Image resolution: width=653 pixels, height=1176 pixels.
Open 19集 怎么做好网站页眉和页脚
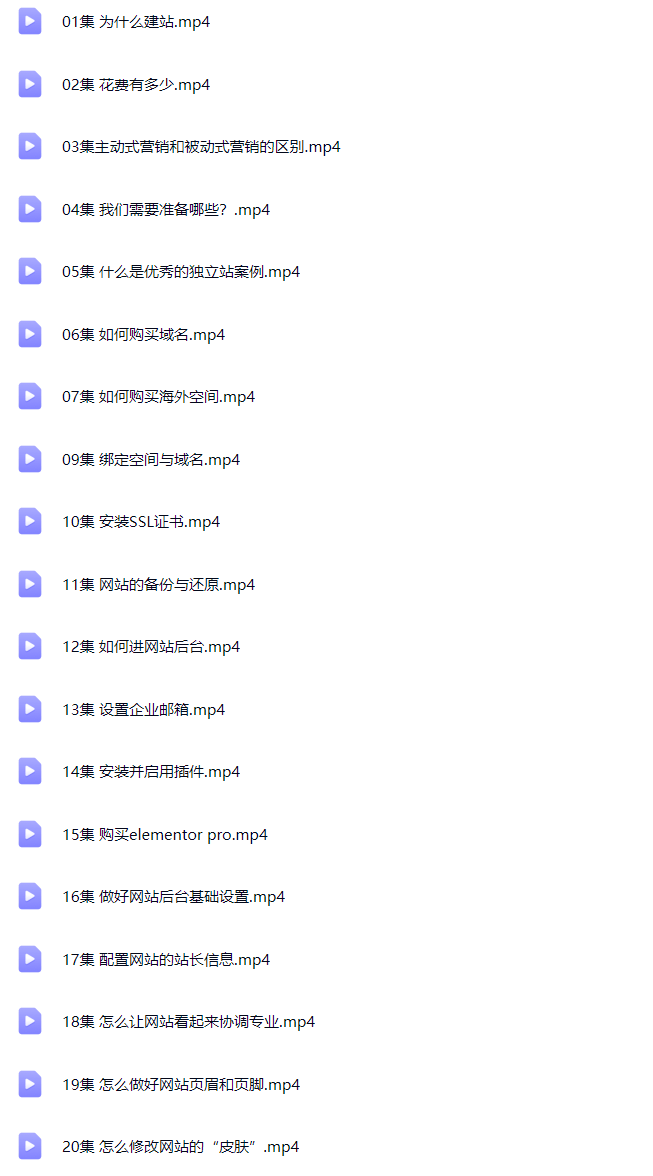[181, 1085]
